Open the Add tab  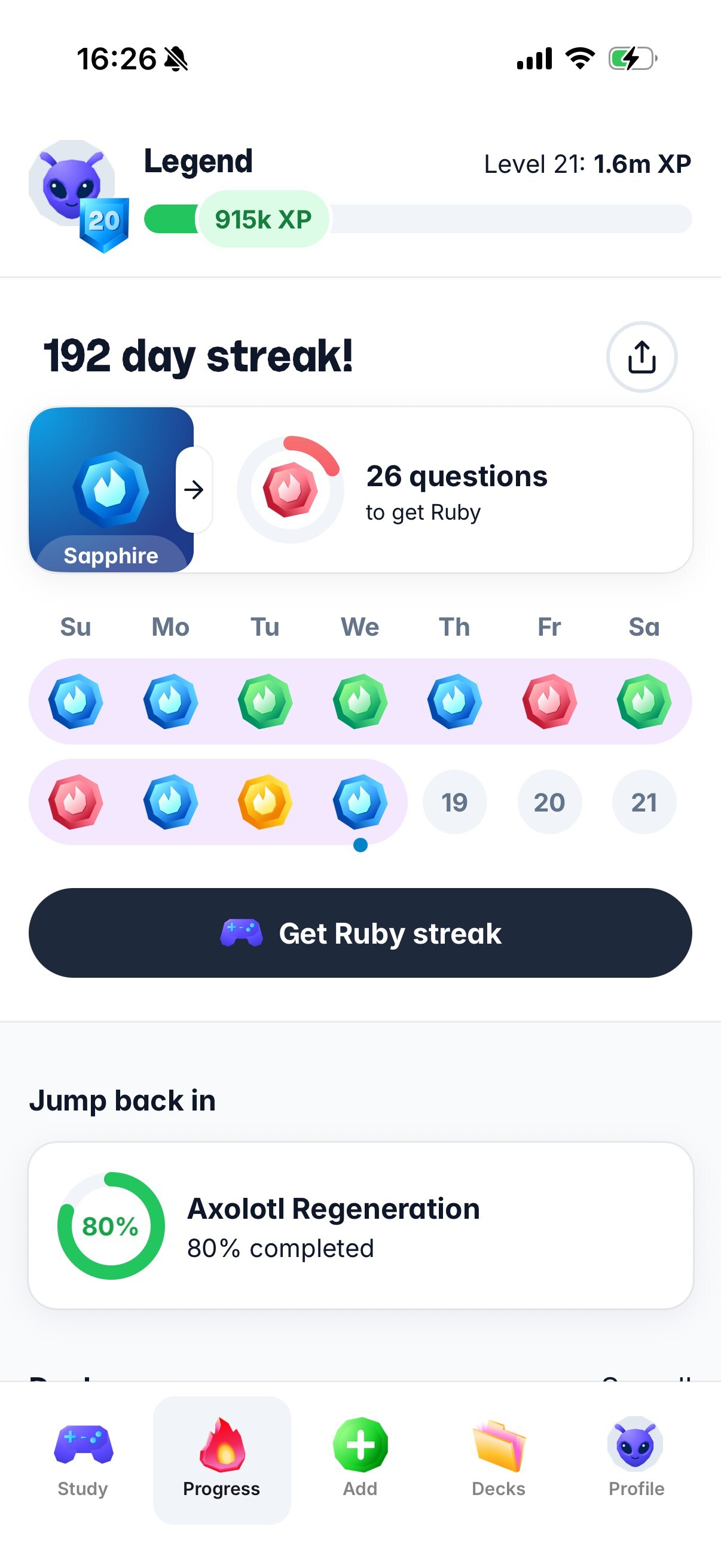click(x=360, y=1460)
